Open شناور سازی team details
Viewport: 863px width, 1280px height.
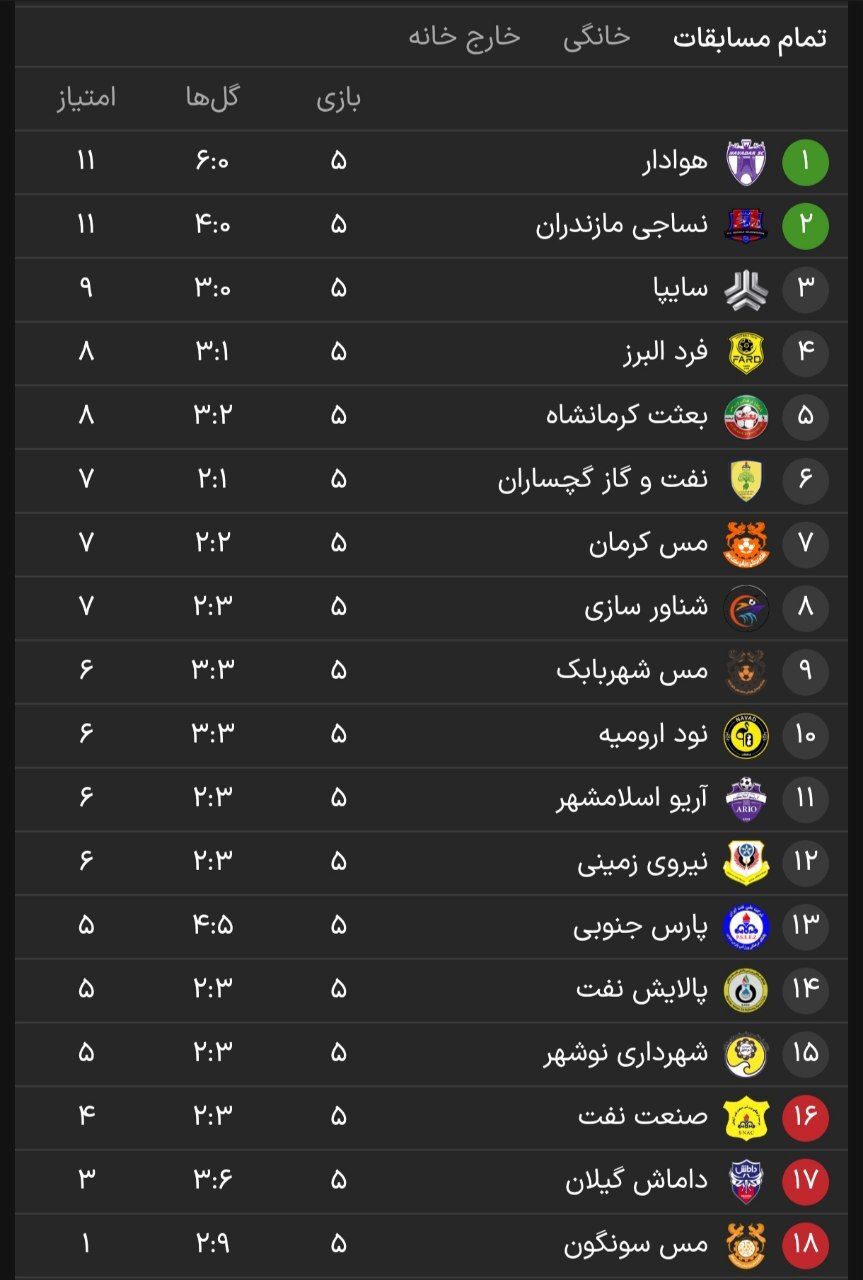click(x=646, y=607)
